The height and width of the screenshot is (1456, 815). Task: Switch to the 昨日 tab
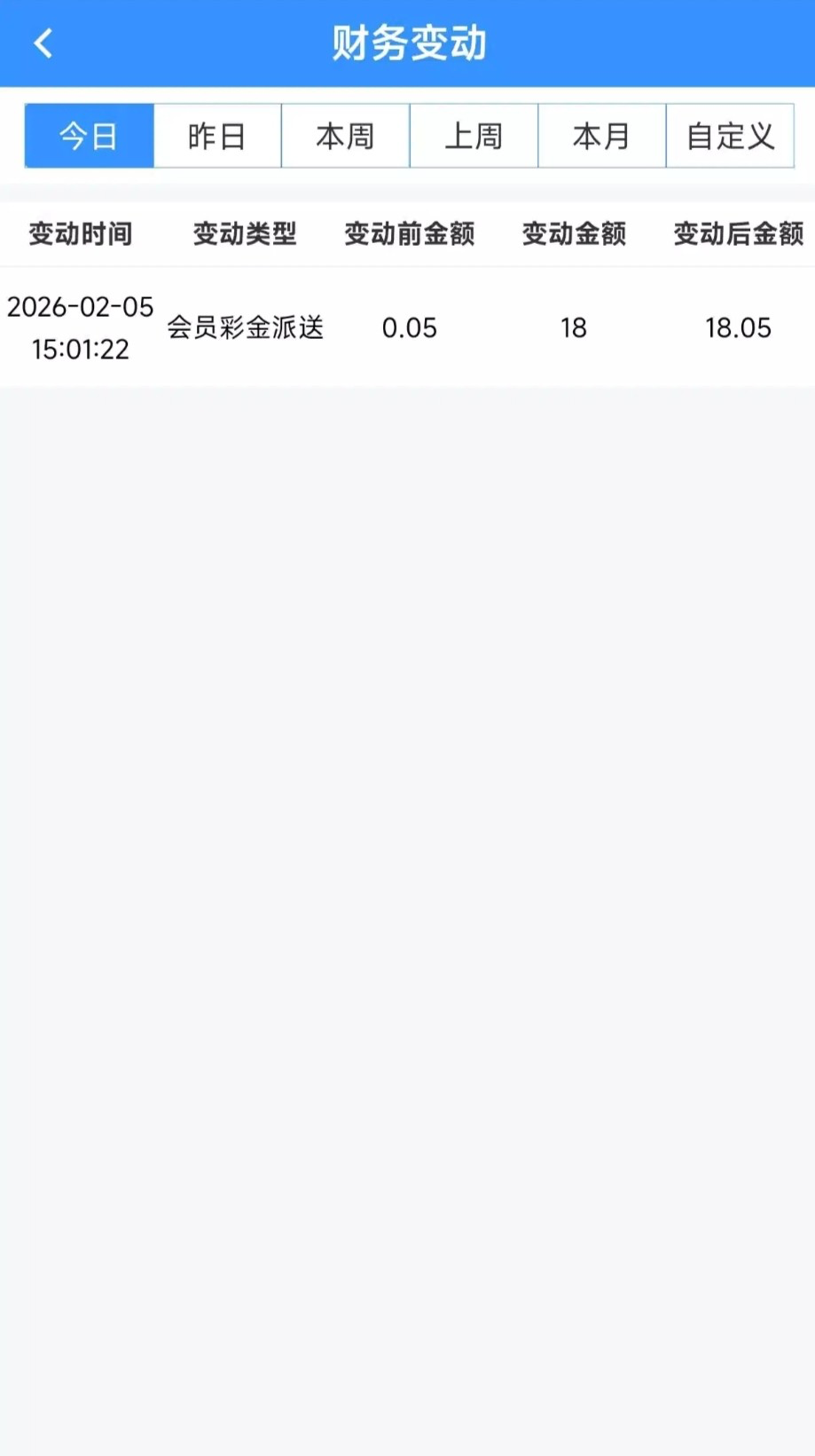click(x=217, y=136)
